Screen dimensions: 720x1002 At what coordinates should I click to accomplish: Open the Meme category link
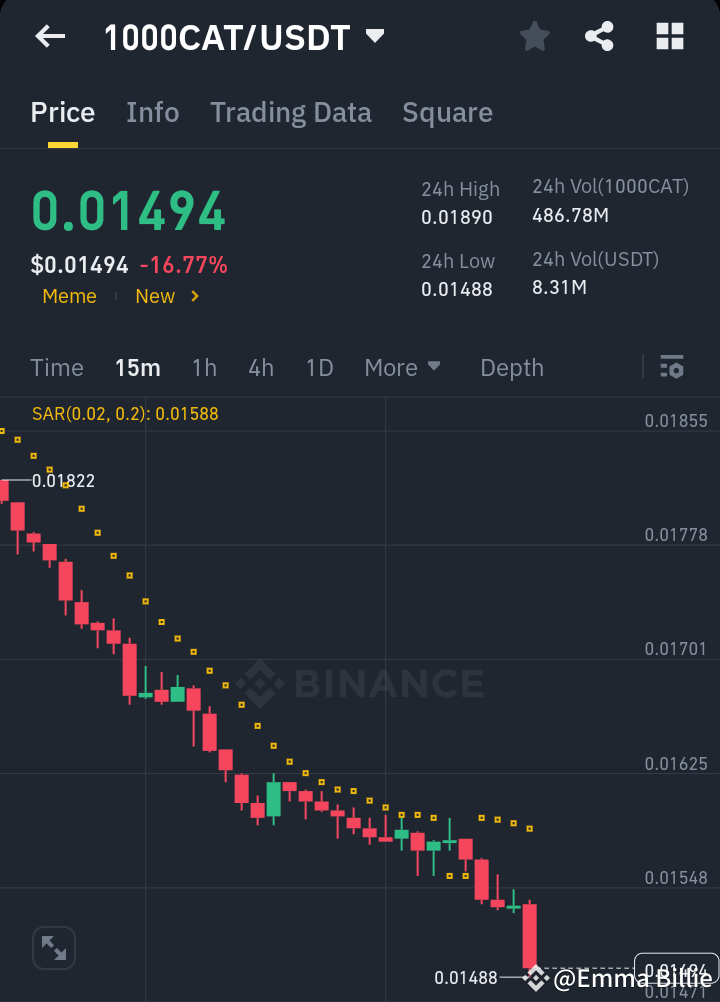pos(69,296)
